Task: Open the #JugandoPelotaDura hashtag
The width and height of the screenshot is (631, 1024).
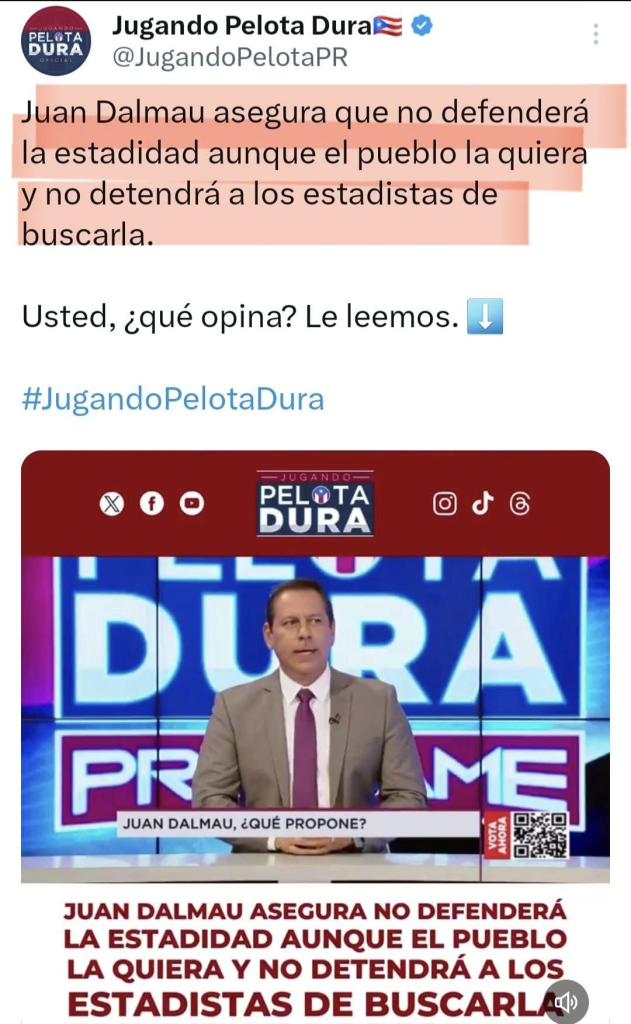Action: coord(173,400)
